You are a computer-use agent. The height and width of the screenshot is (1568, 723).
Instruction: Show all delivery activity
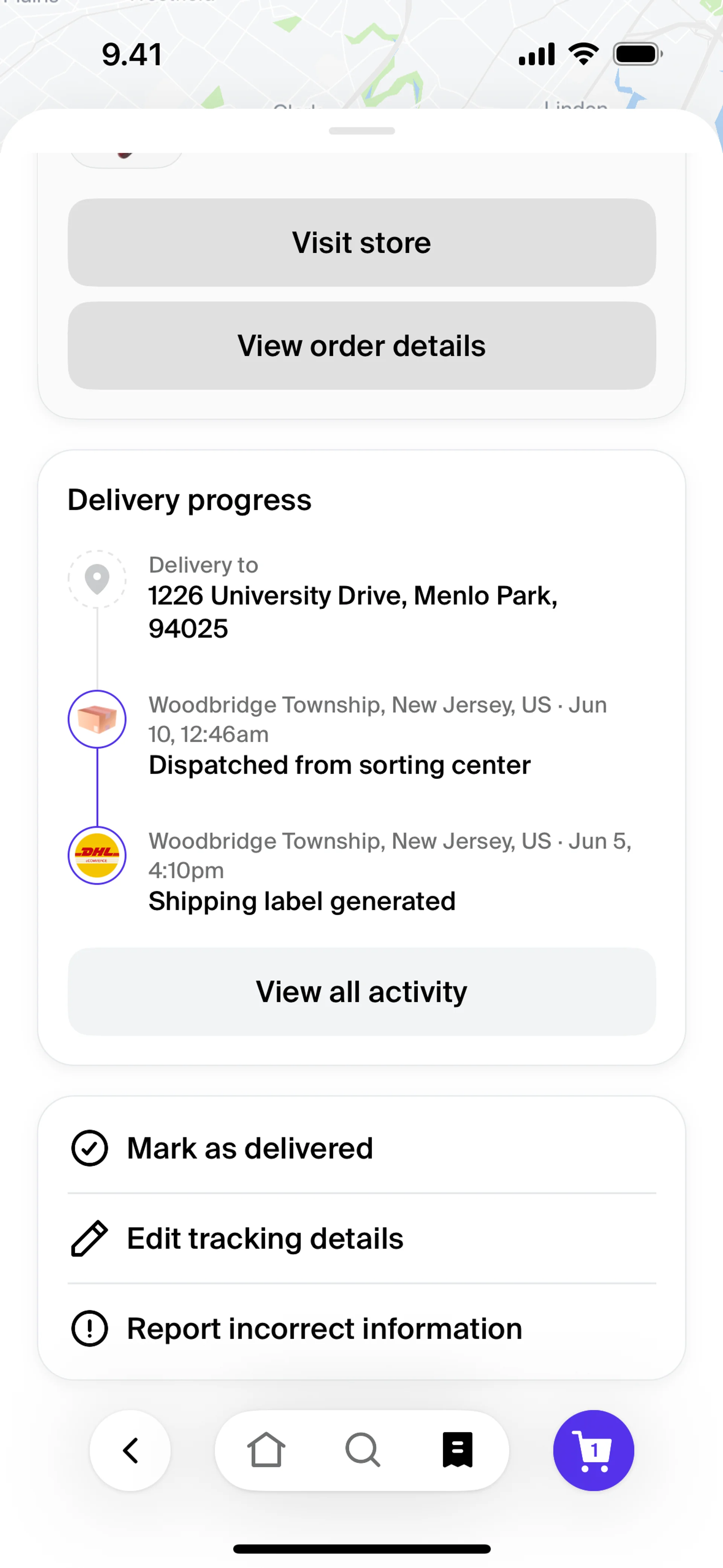361,992
